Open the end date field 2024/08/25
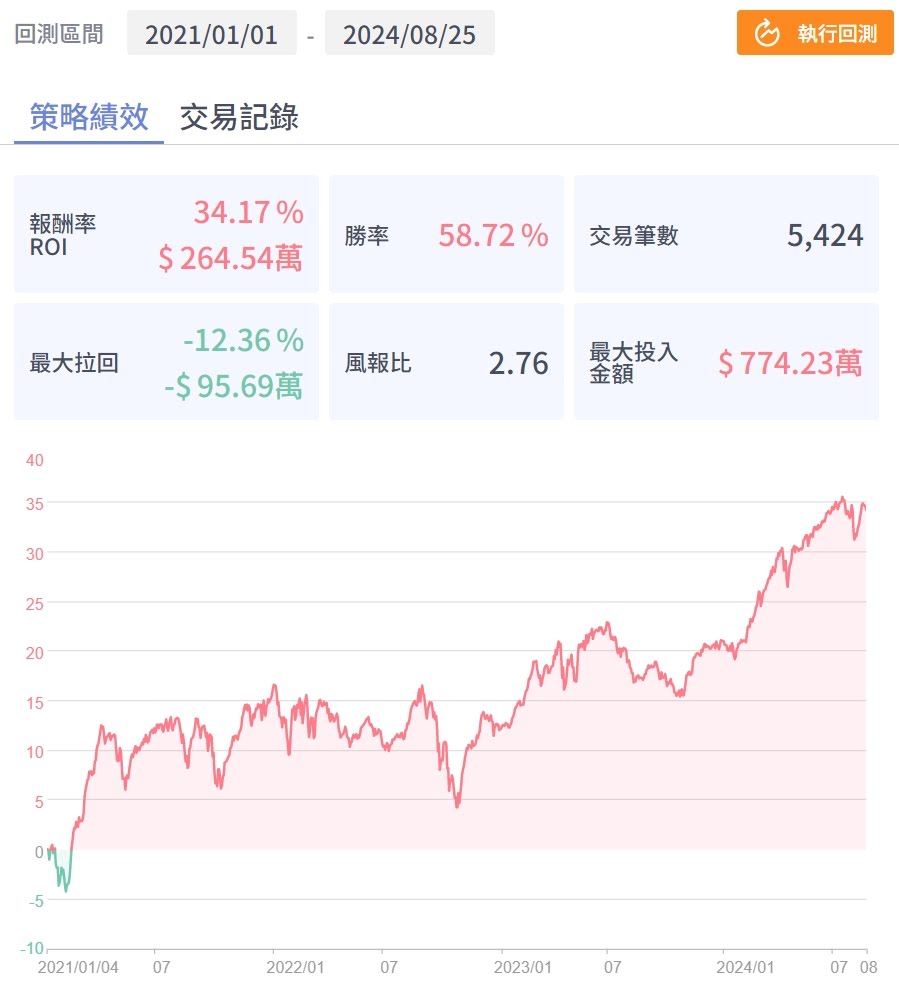Viewport: 899px width, 993px height. (409, 34)
